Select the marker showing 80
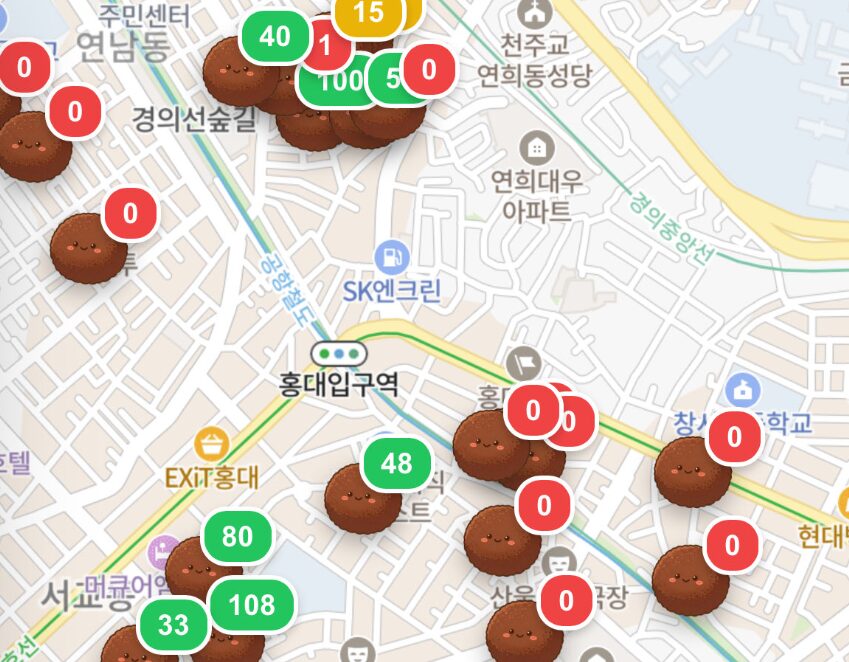Screen dimensions: 849x662 click(237, 537)
